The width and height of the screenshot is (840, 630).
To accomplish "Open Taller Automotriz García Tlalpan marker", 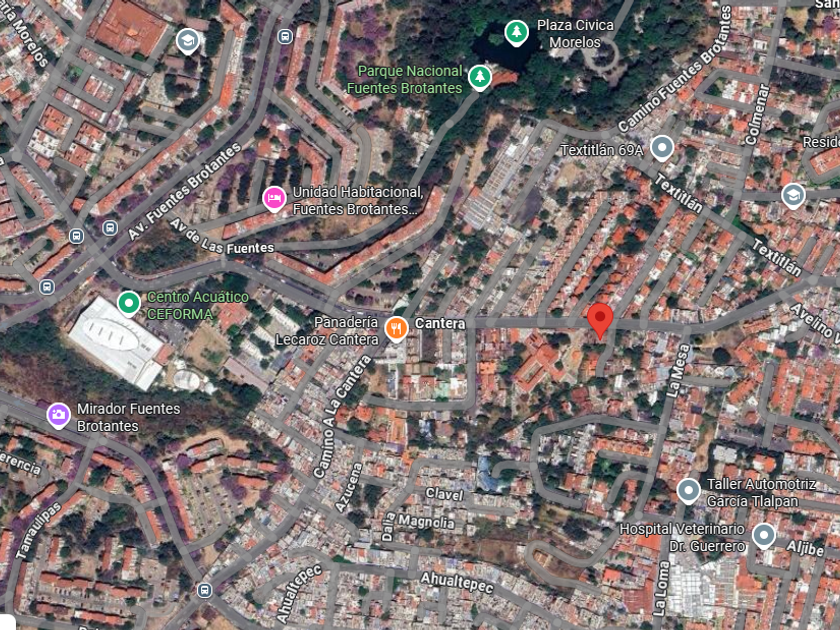I will coord(688,491).
